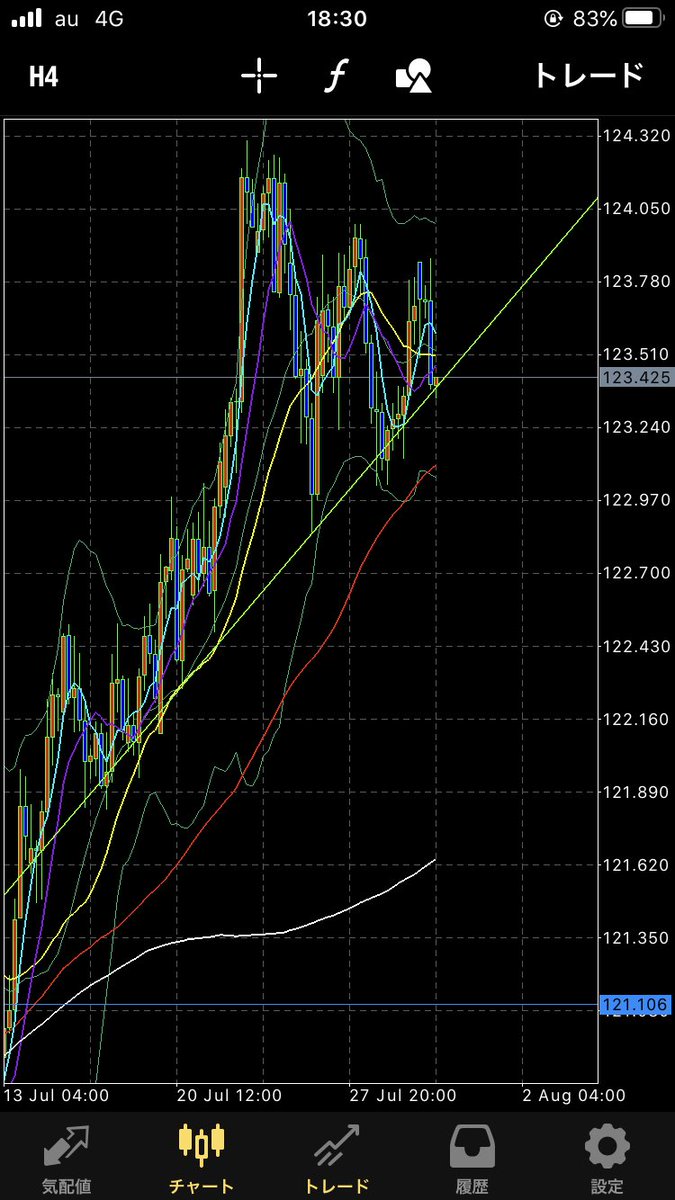The width and height of the screenshot is (675, 1200).
Task: Open the トレード order button
Action: (587, 76)
